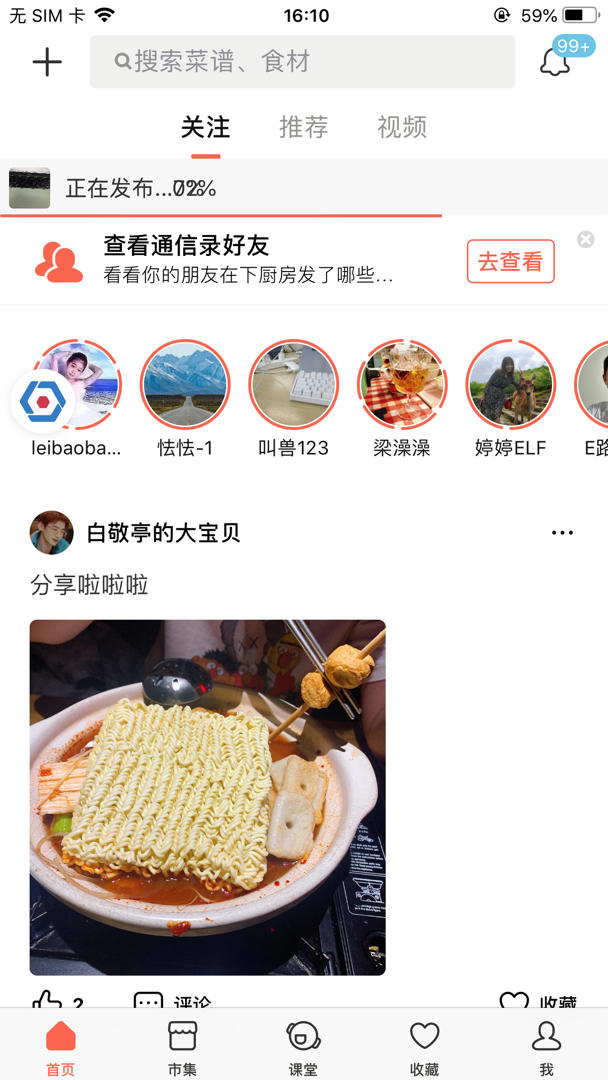Go to the 市集 tab
This screenshot has width=608, height=1080.
(182, 1046)
